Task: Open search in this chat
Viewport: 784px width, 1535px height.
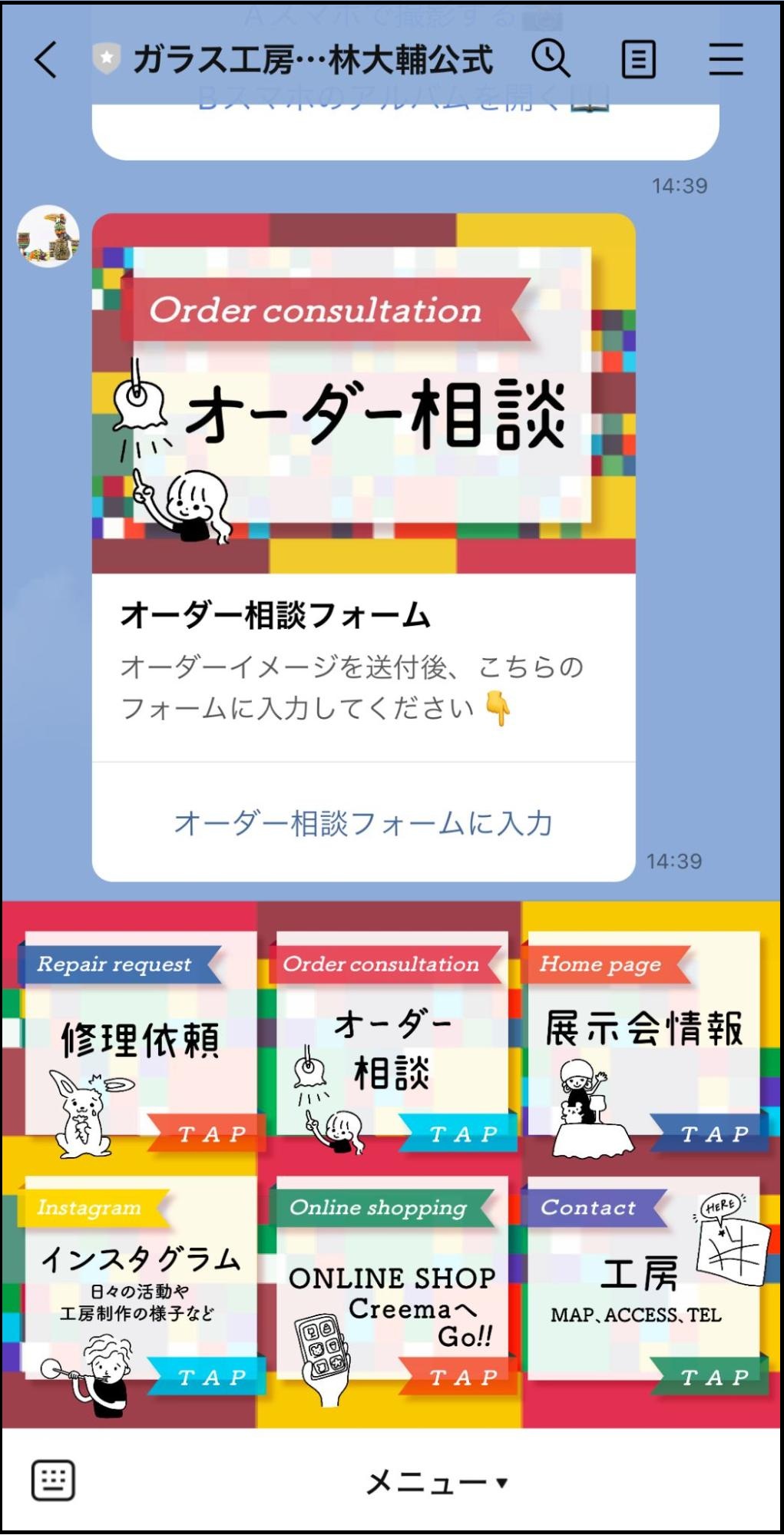Action: pyautogui.click(x=552, y=58)
